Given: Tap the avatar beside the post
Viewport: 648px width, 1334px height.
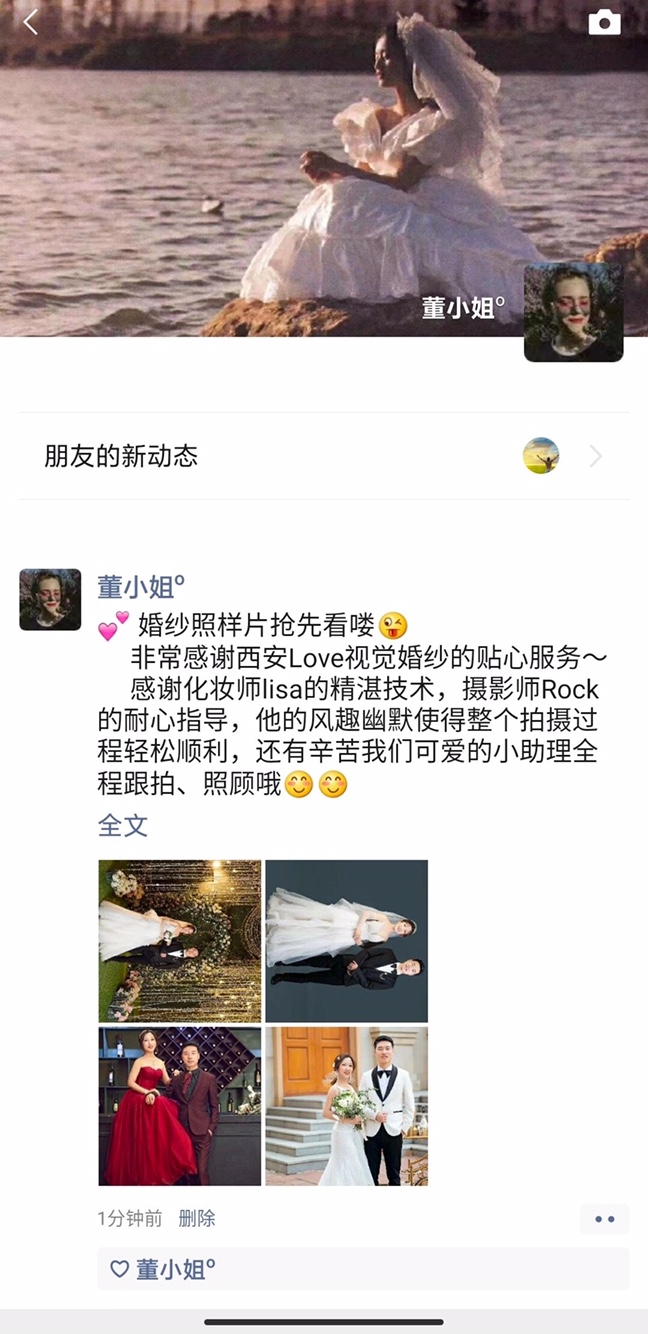Looking at the screenshot, I should click(50, 600).
